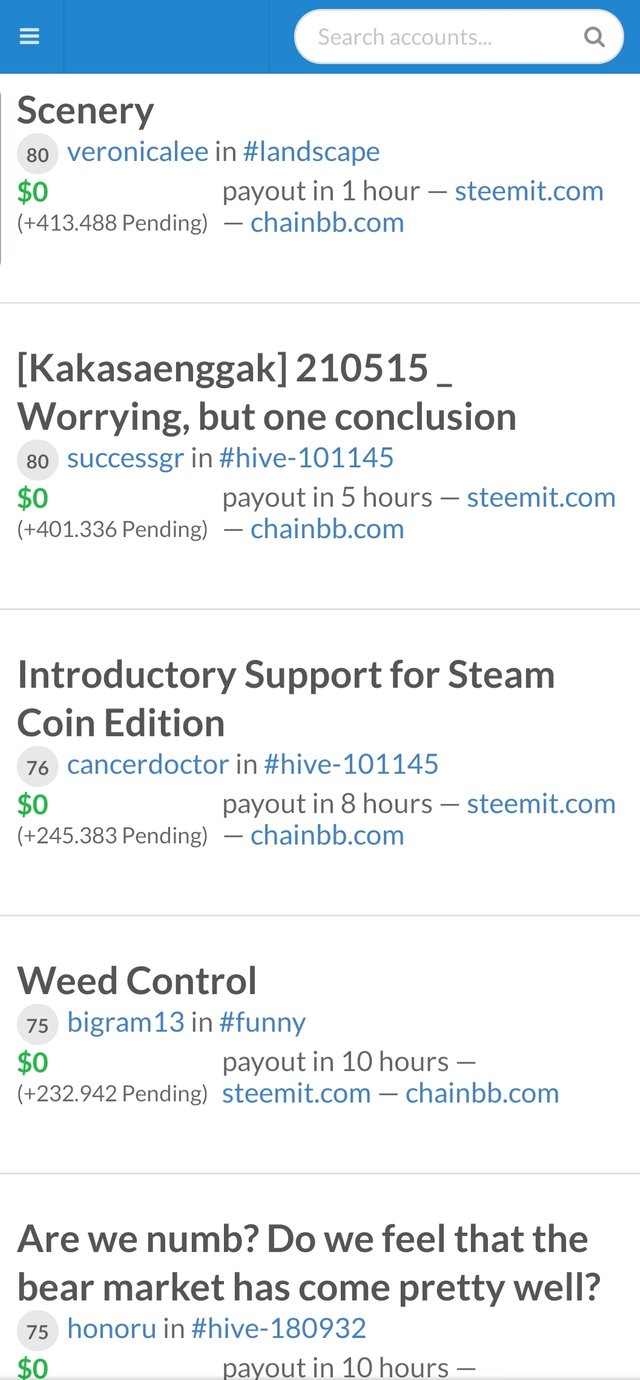The width and height of the screenshot is (640, 1380).
Task: Open Kakasaenggak post on chainbb.com
Action: [327, 529]
